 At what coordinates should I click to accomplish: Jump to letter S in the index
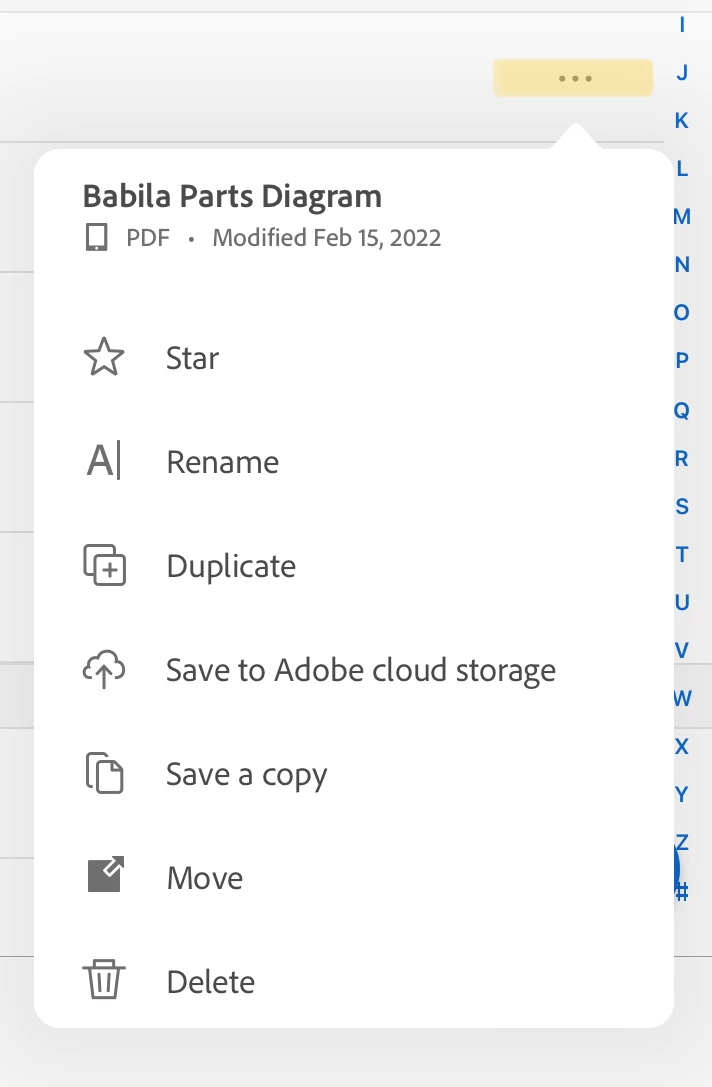tap(682, 506)
